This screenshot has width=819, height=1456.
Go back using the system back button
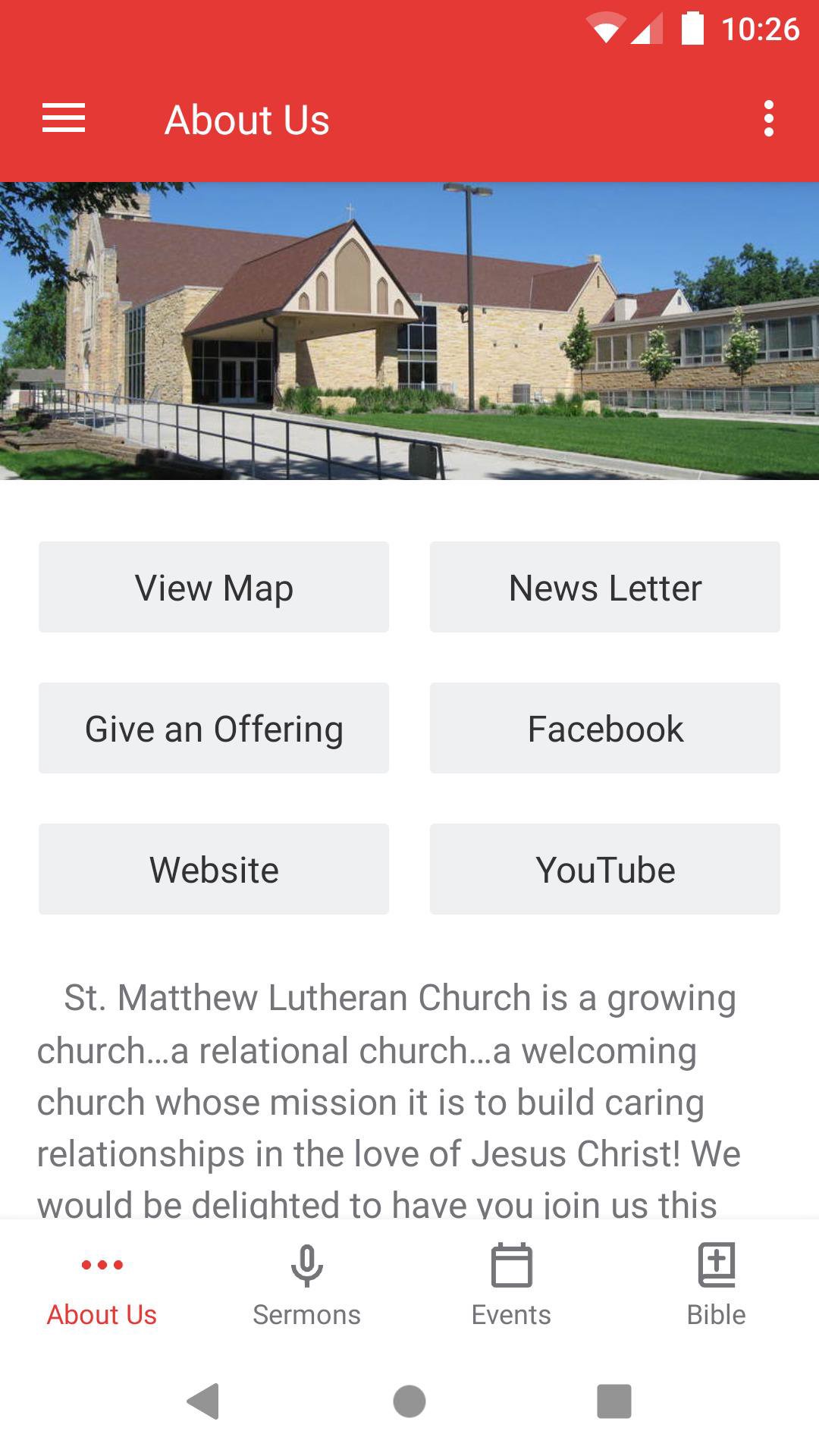[203, 1401]
